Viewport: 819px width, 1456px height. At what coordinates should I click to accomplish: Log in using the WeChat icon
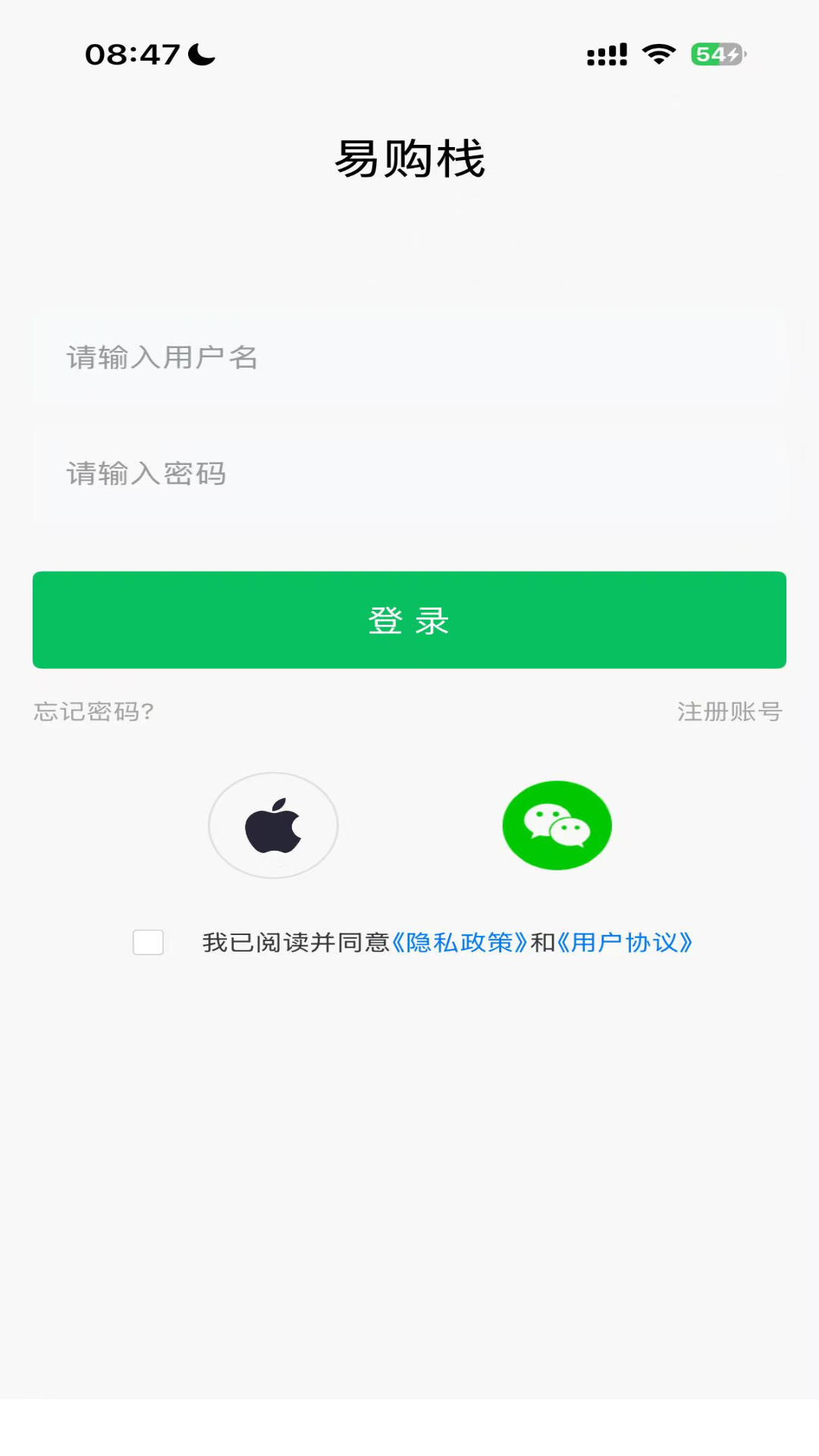tap(557, 825)
